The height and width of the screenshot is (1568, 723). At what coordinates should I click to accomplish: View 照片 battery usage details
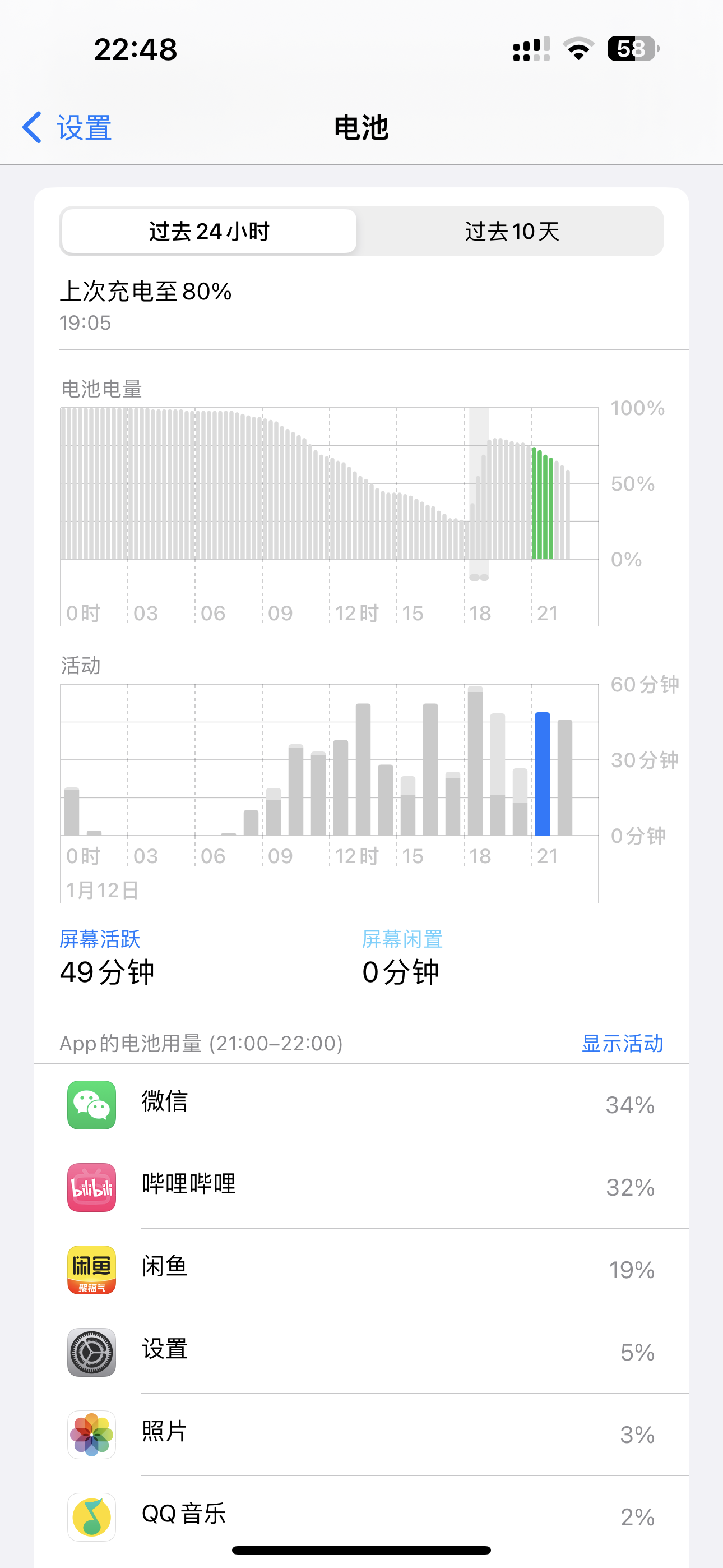(361, 1433)
